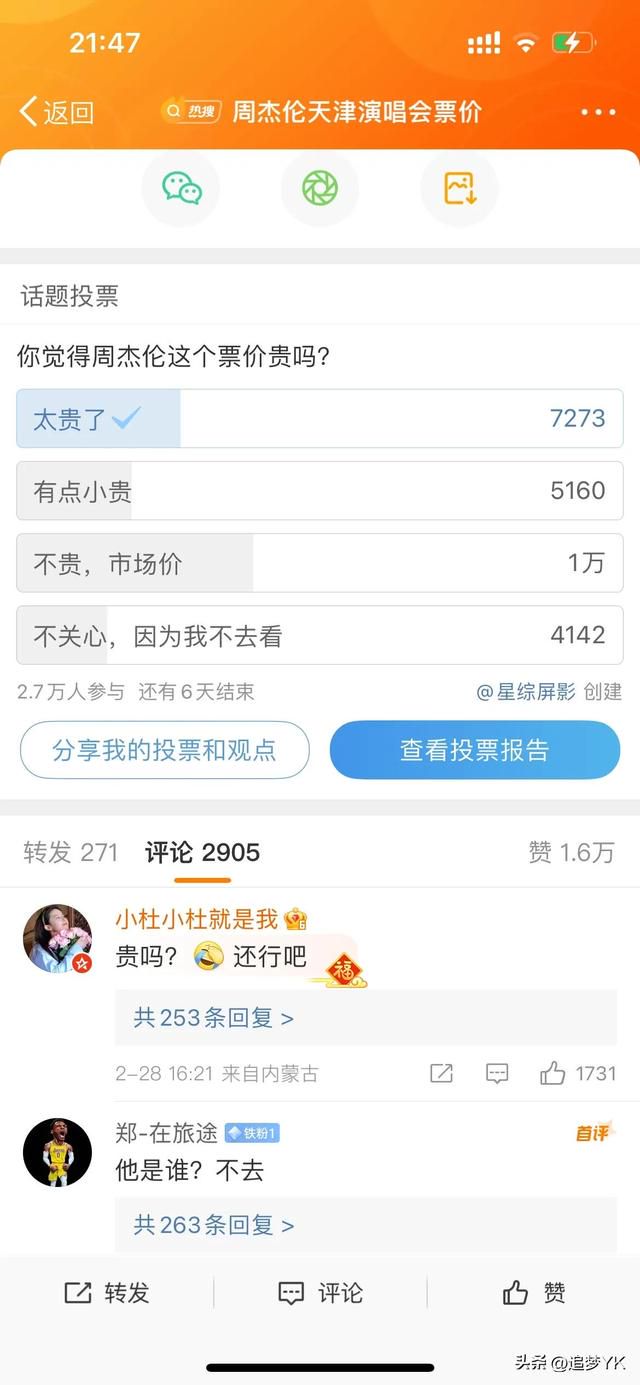Choose 不关心，因为我不去看 option

point(319,634)
